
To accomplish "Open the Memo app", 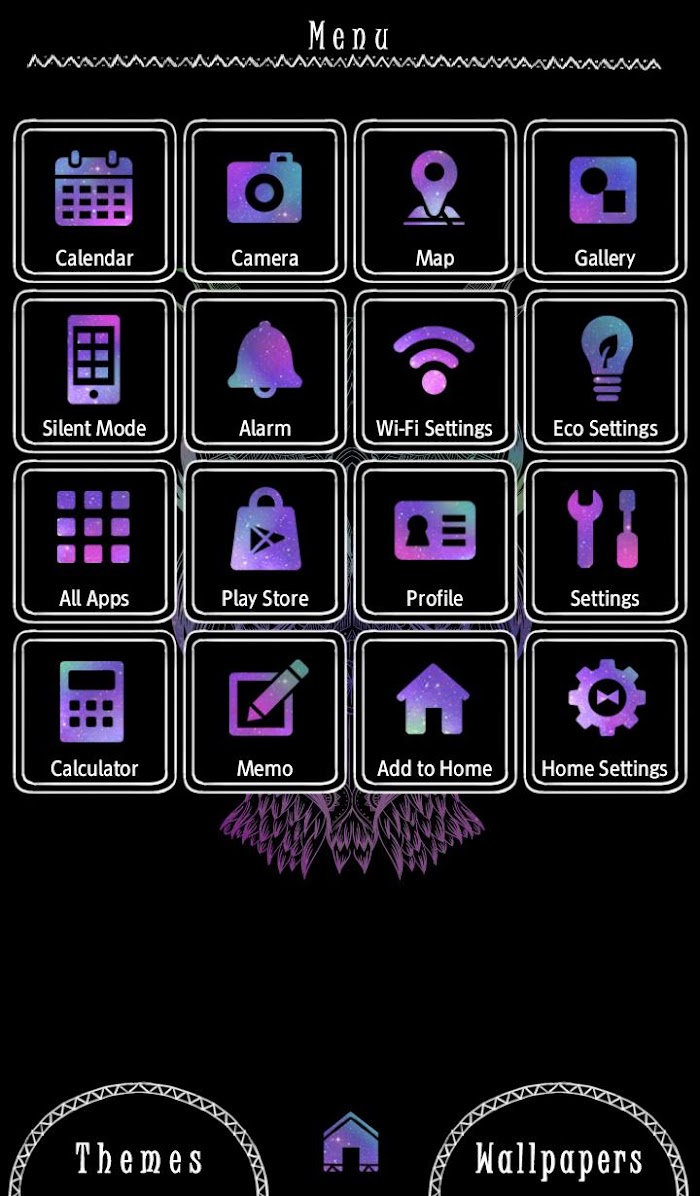I will point(265,712).
